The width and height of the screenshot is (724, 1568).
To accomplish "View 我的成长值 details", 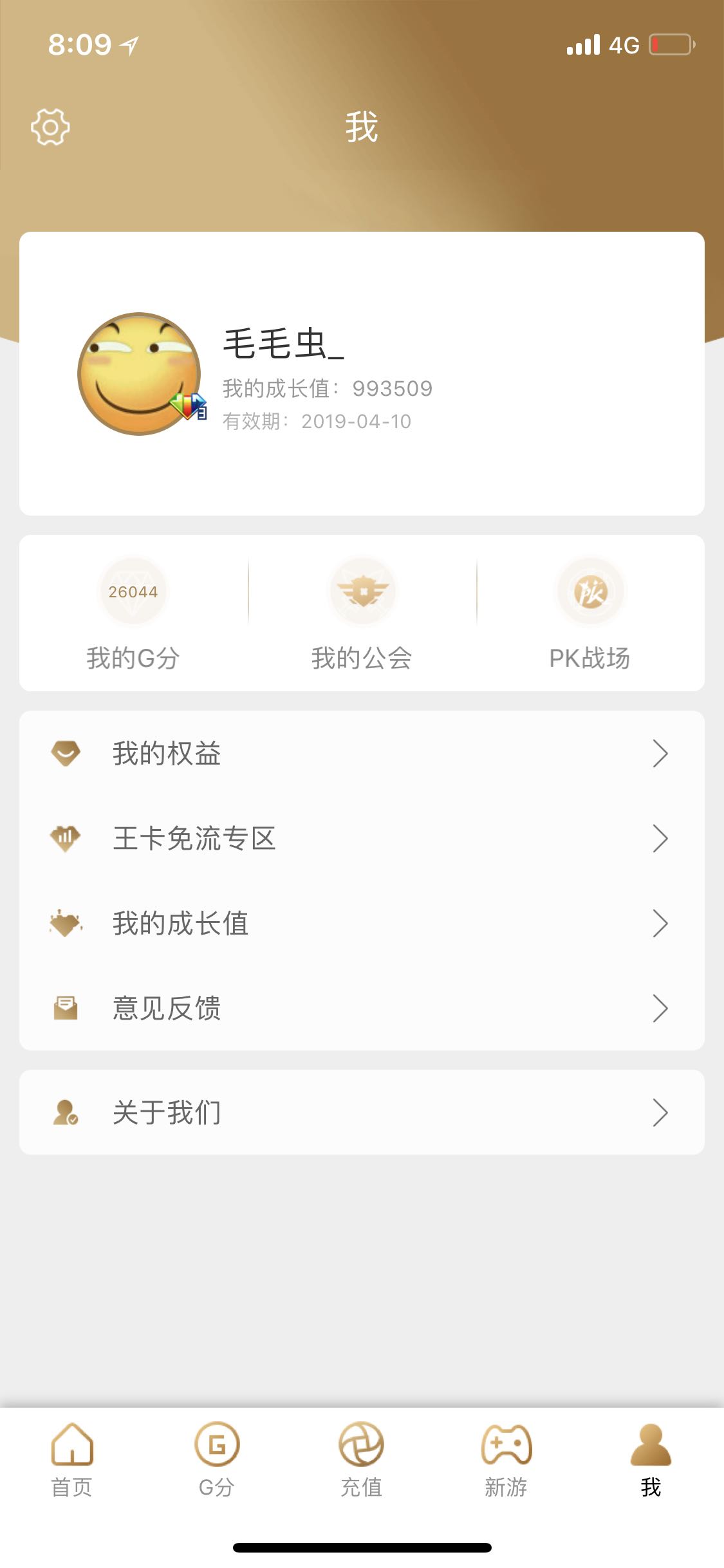I will [362, 923].
